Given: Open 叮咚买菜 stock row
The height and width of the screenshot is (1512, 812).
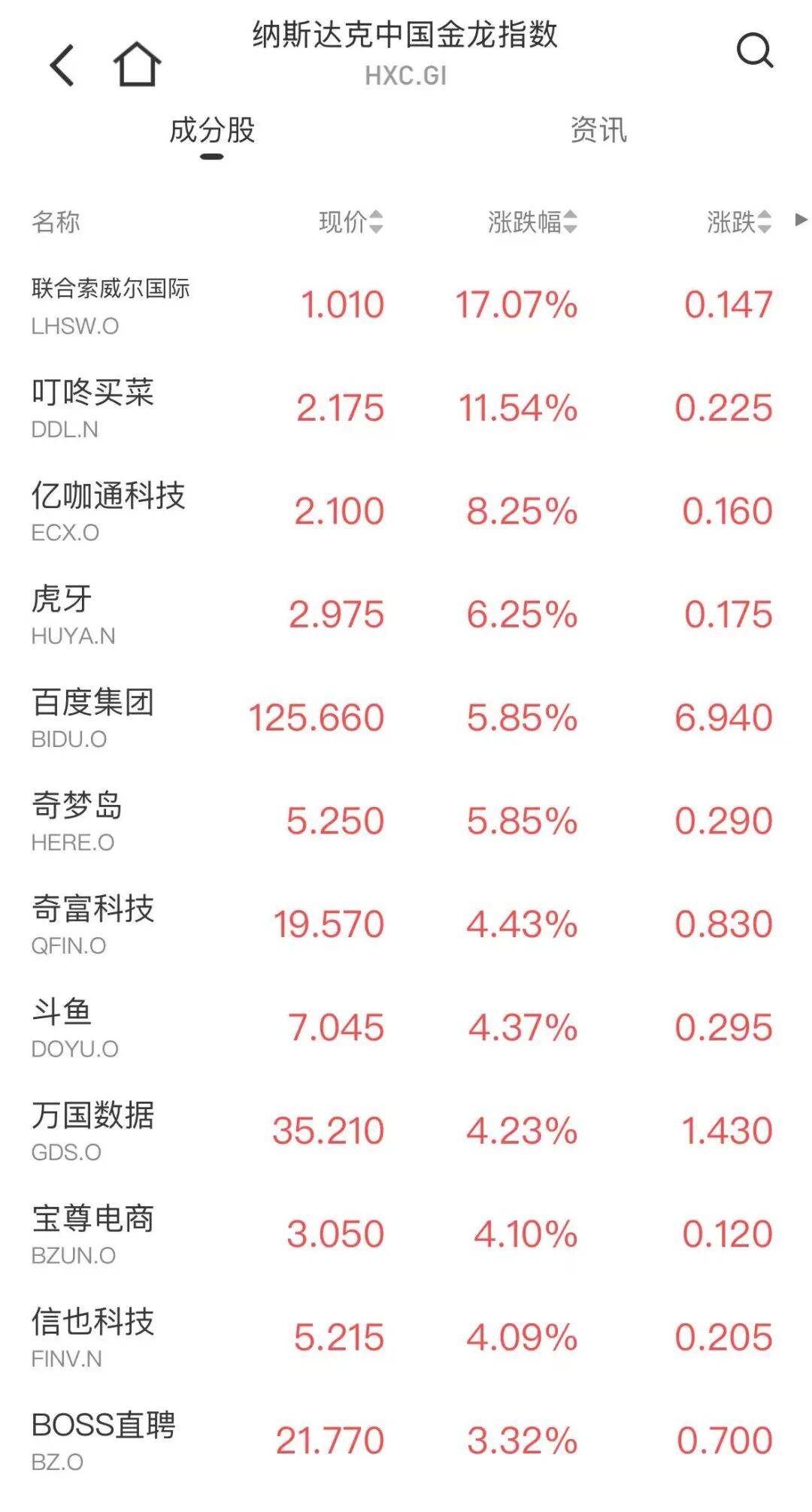Looking at the screenshot, I should point(92,408).
